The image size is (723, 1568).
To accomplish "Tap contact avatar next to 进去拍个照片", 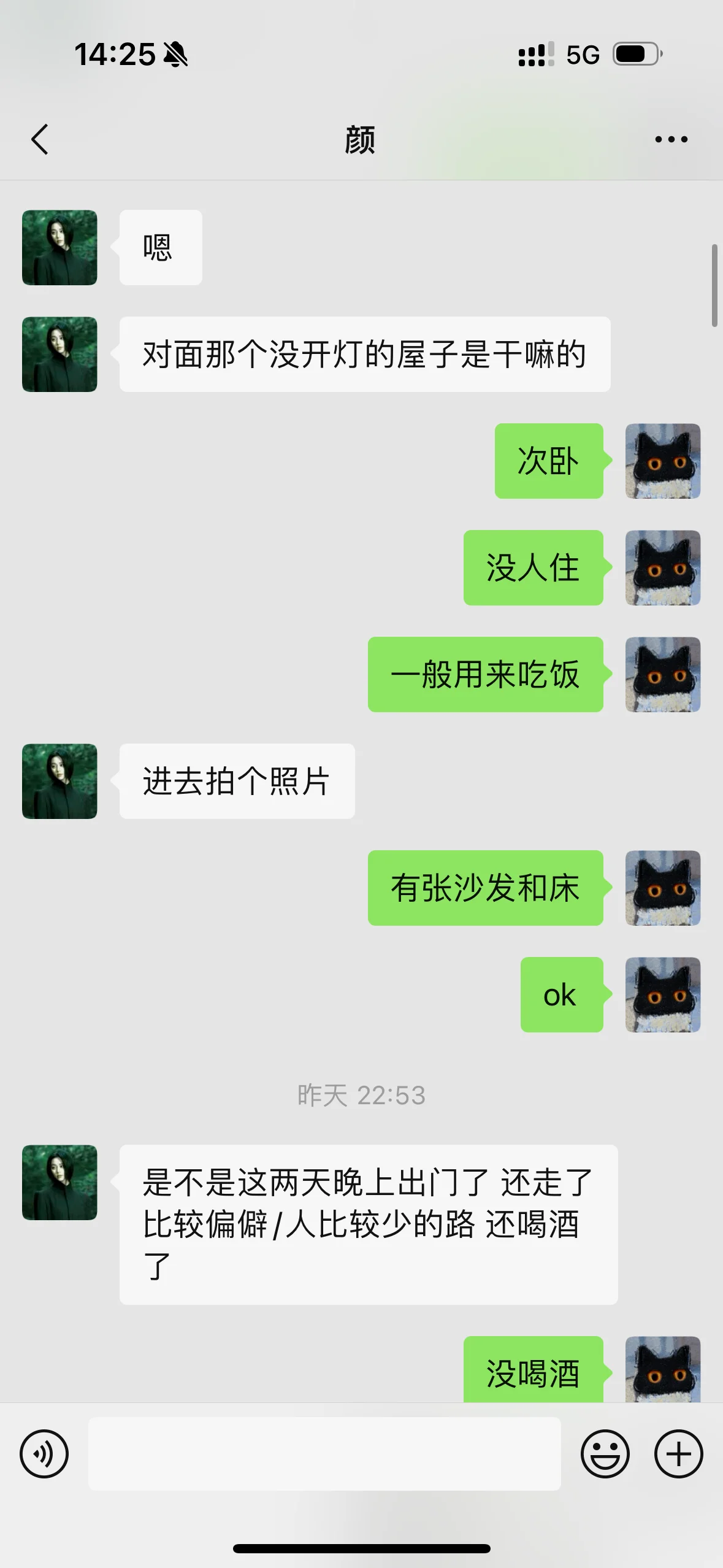I will (x=59, y=781).
